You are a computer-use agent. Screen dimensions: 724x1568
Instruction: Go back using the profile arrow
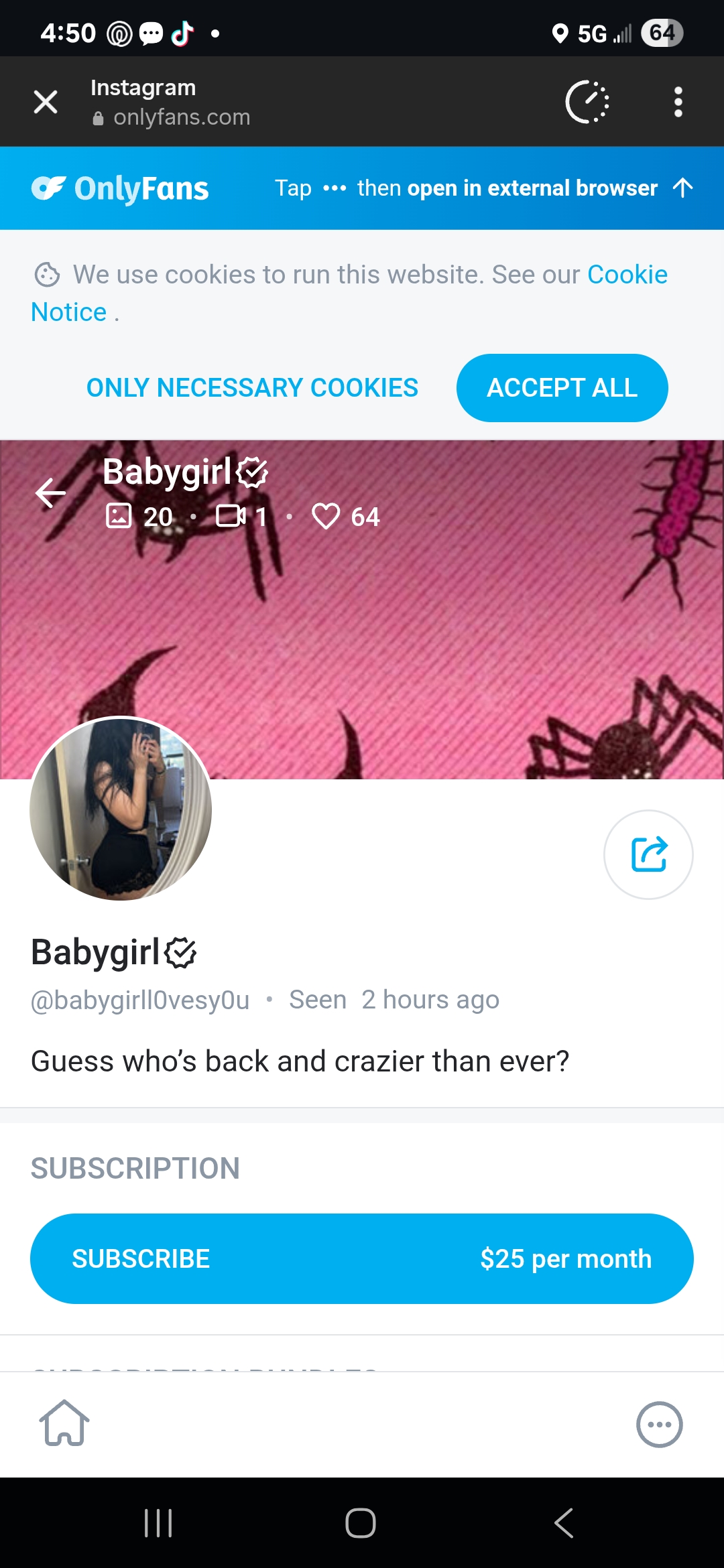pyautogui.click(x=50, y=494)
